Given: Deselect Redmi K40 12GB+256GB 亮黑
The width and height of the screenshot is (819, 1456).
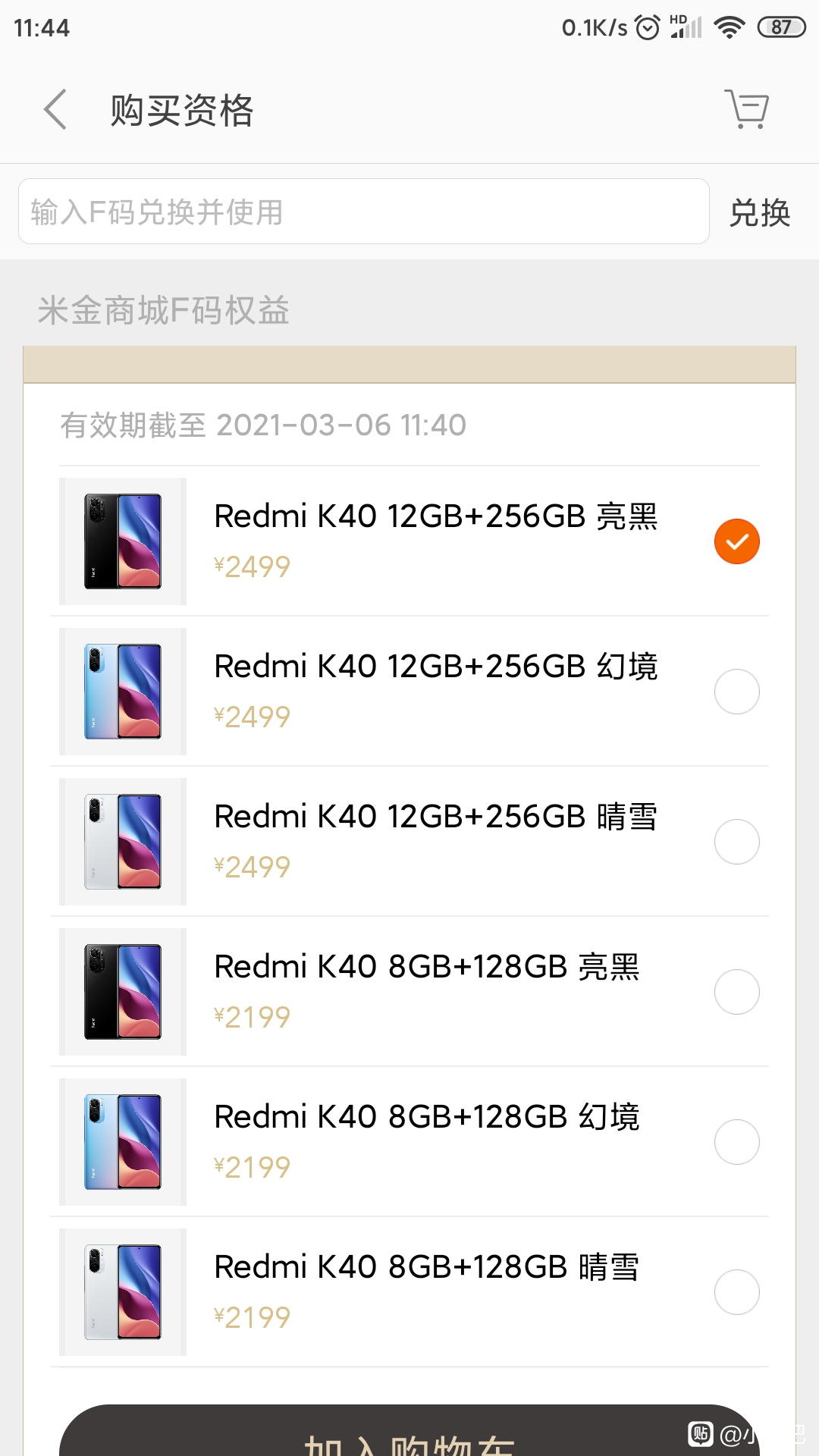Looking at the screenshot, I should (x=737, y=541).
